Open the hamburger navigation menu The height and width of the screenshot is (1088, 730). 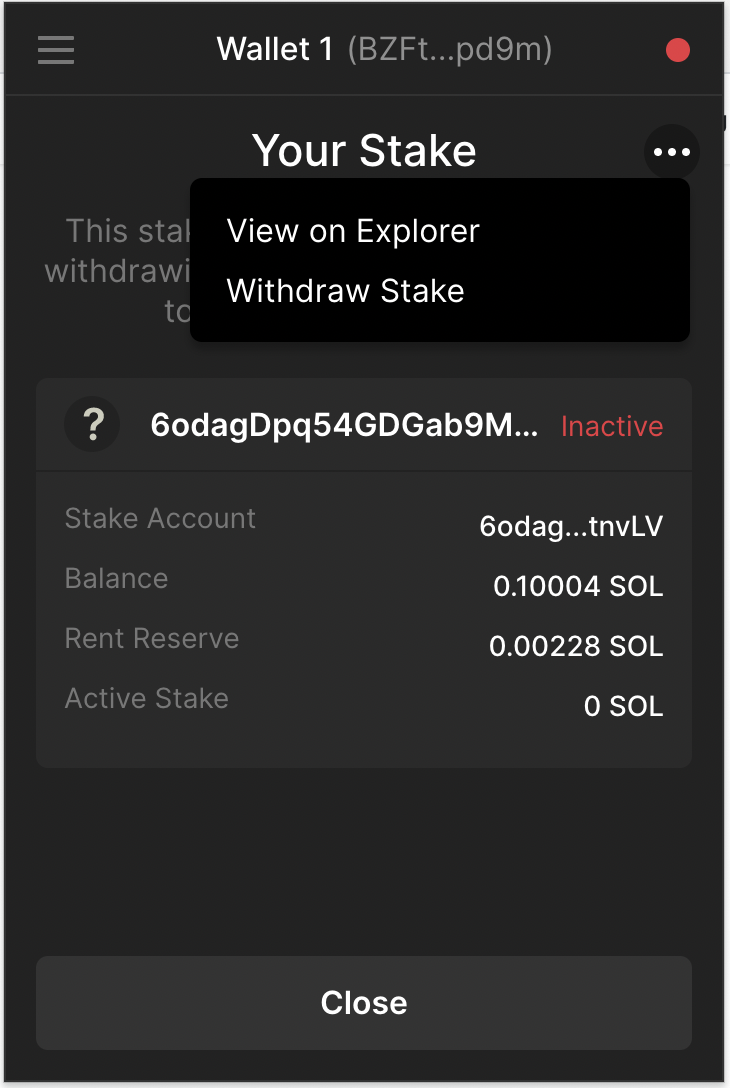[55, 50]
